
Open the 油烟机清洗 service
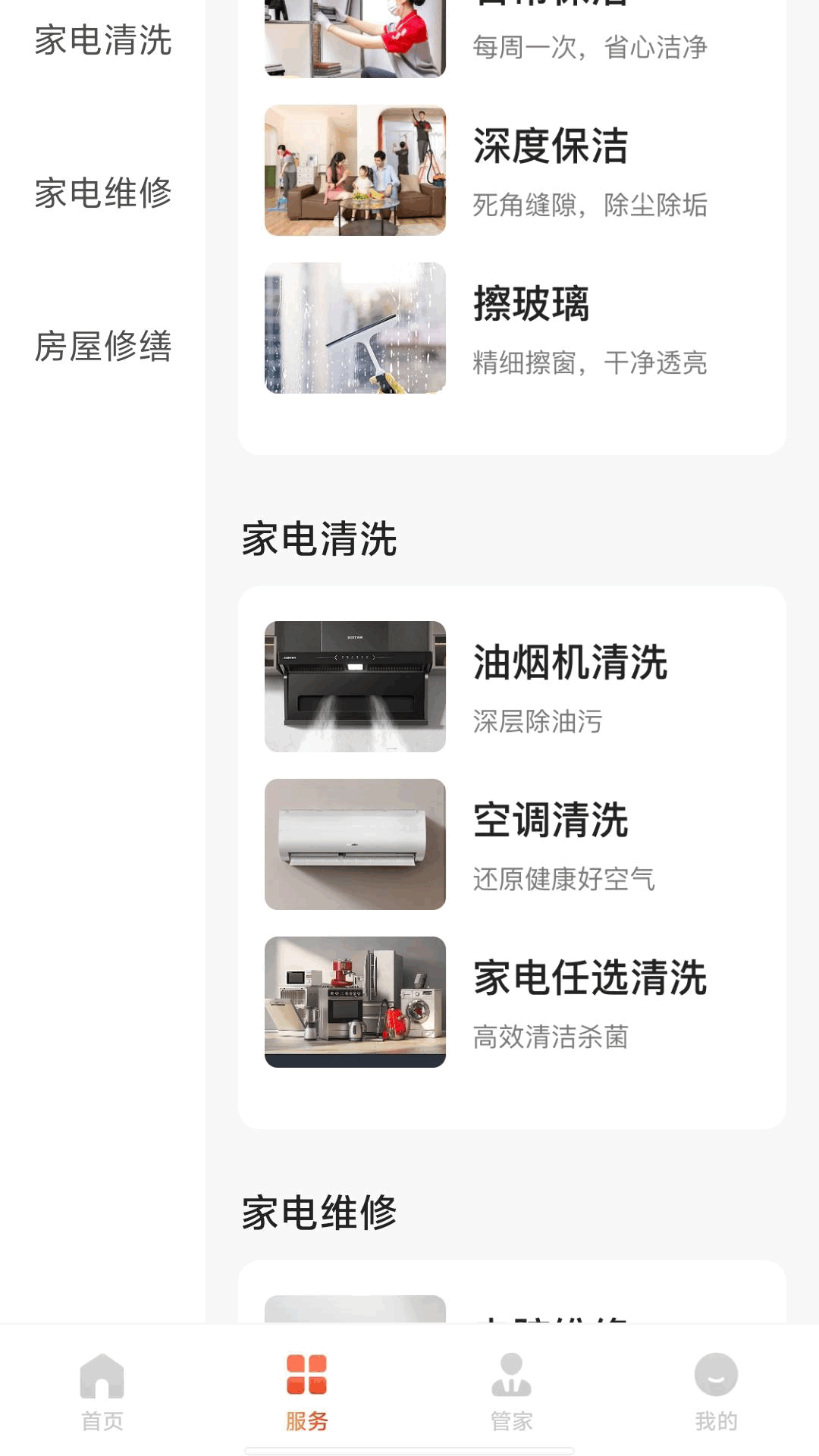point(512,687)
